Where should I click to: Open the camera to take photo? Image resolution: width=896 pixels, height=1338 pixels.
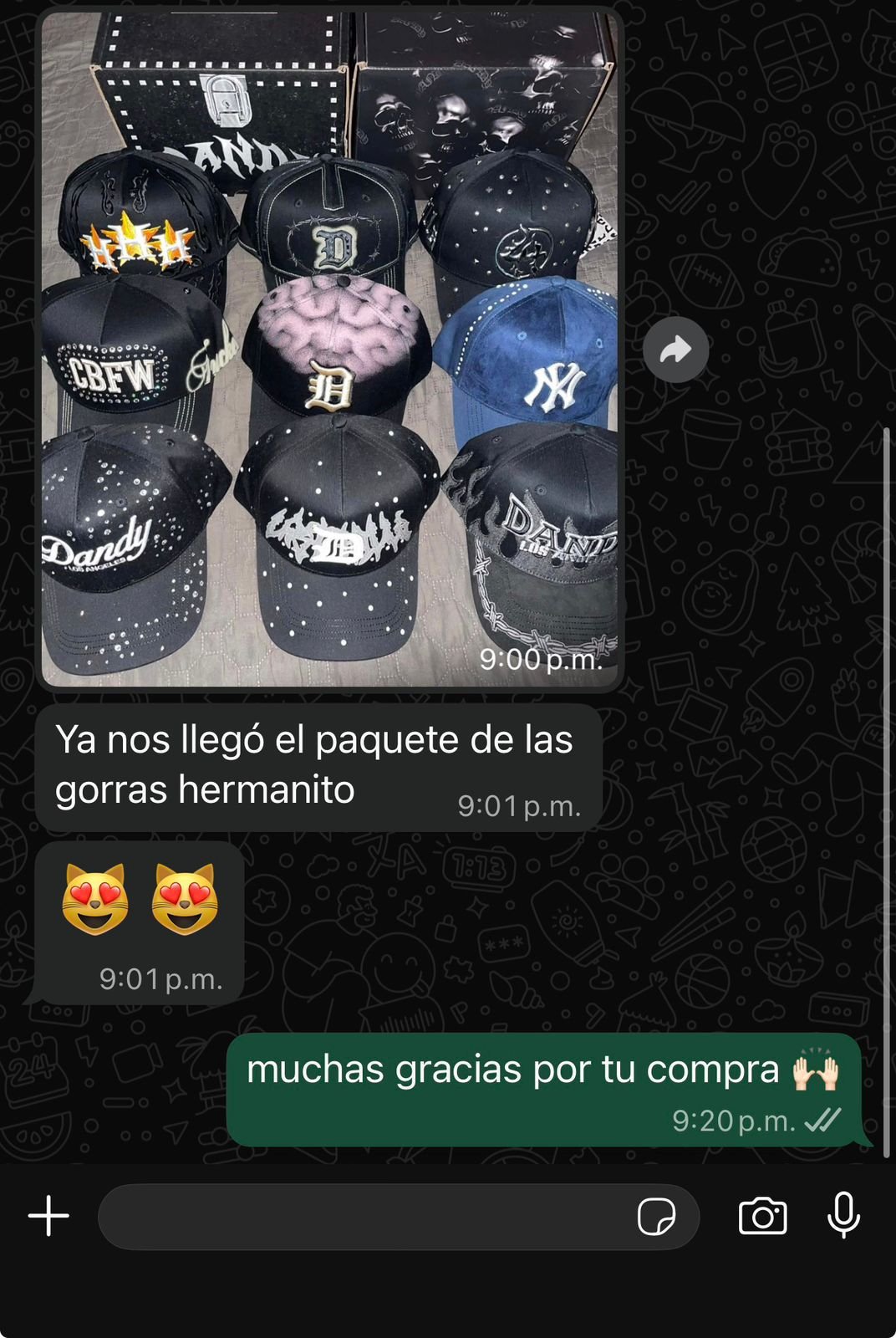click(762, 1216)
